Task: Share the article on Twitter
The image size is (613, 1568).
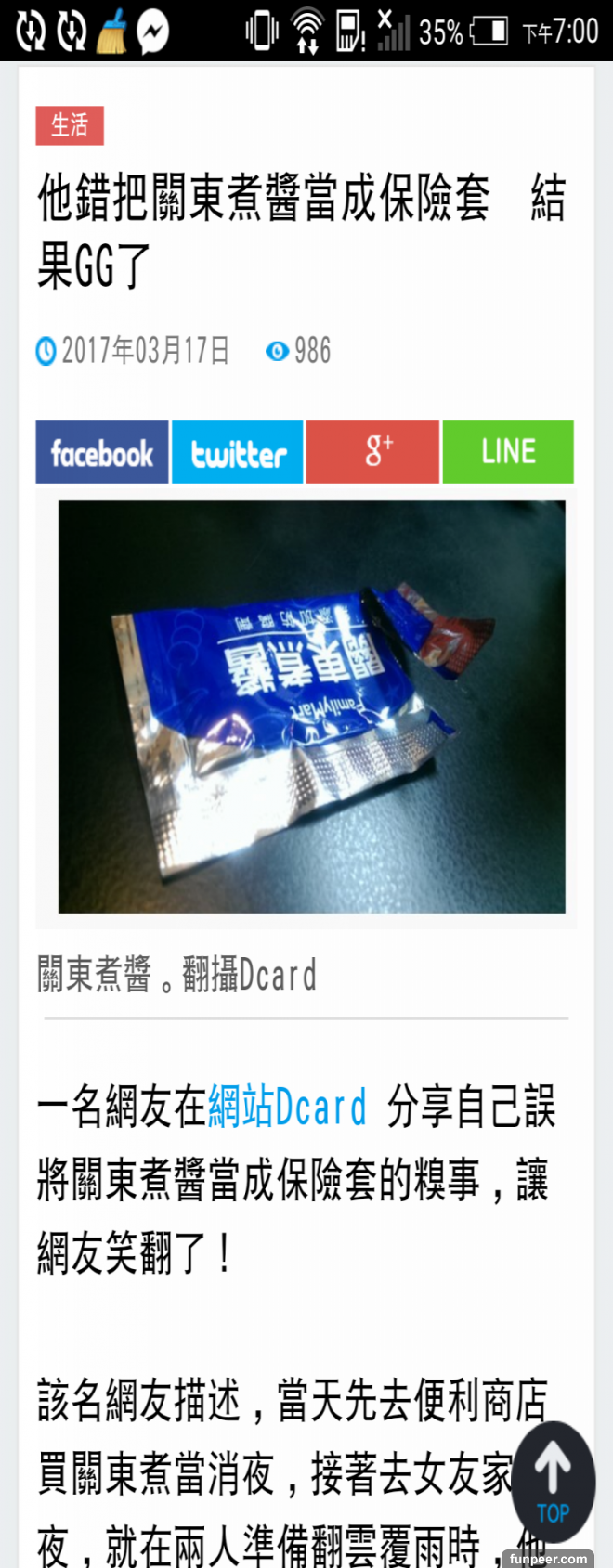Action: tap(238, 452)
